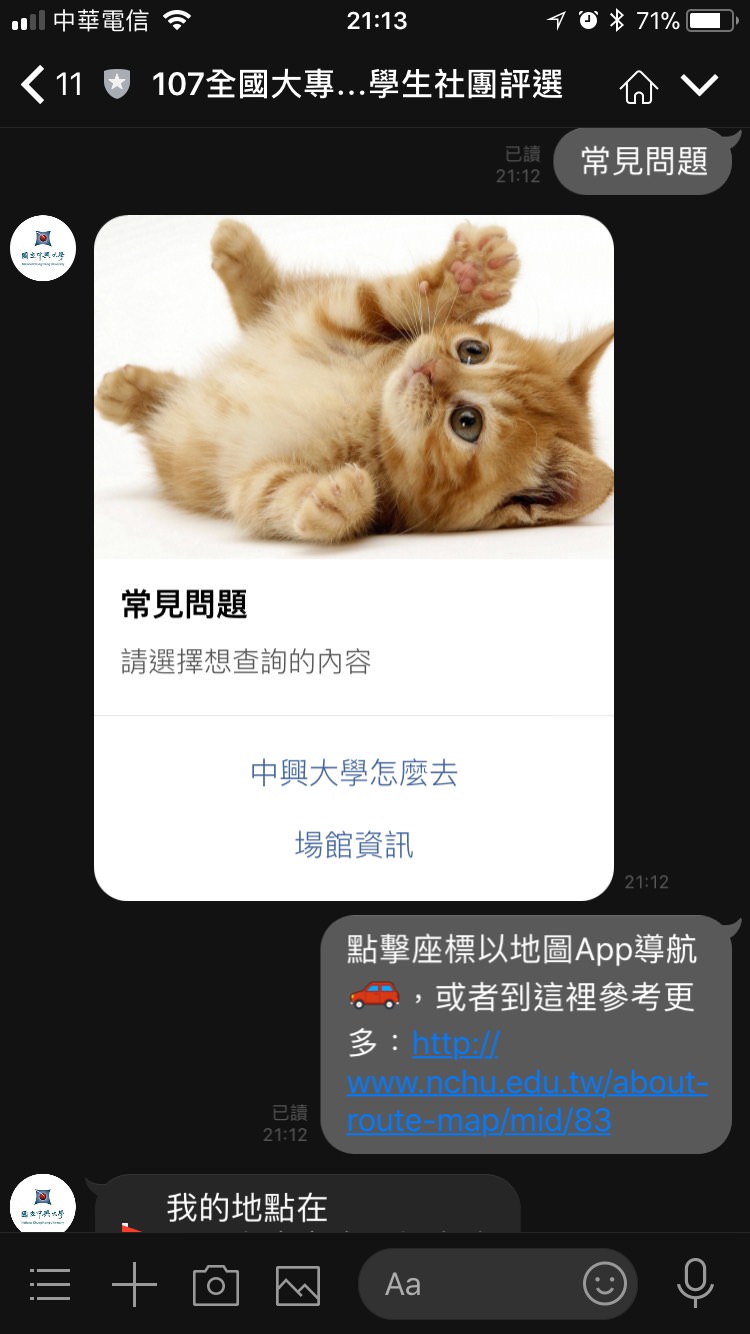Open the plus attachment menu
This screenshot has height=1334, width=750.
134,1285
